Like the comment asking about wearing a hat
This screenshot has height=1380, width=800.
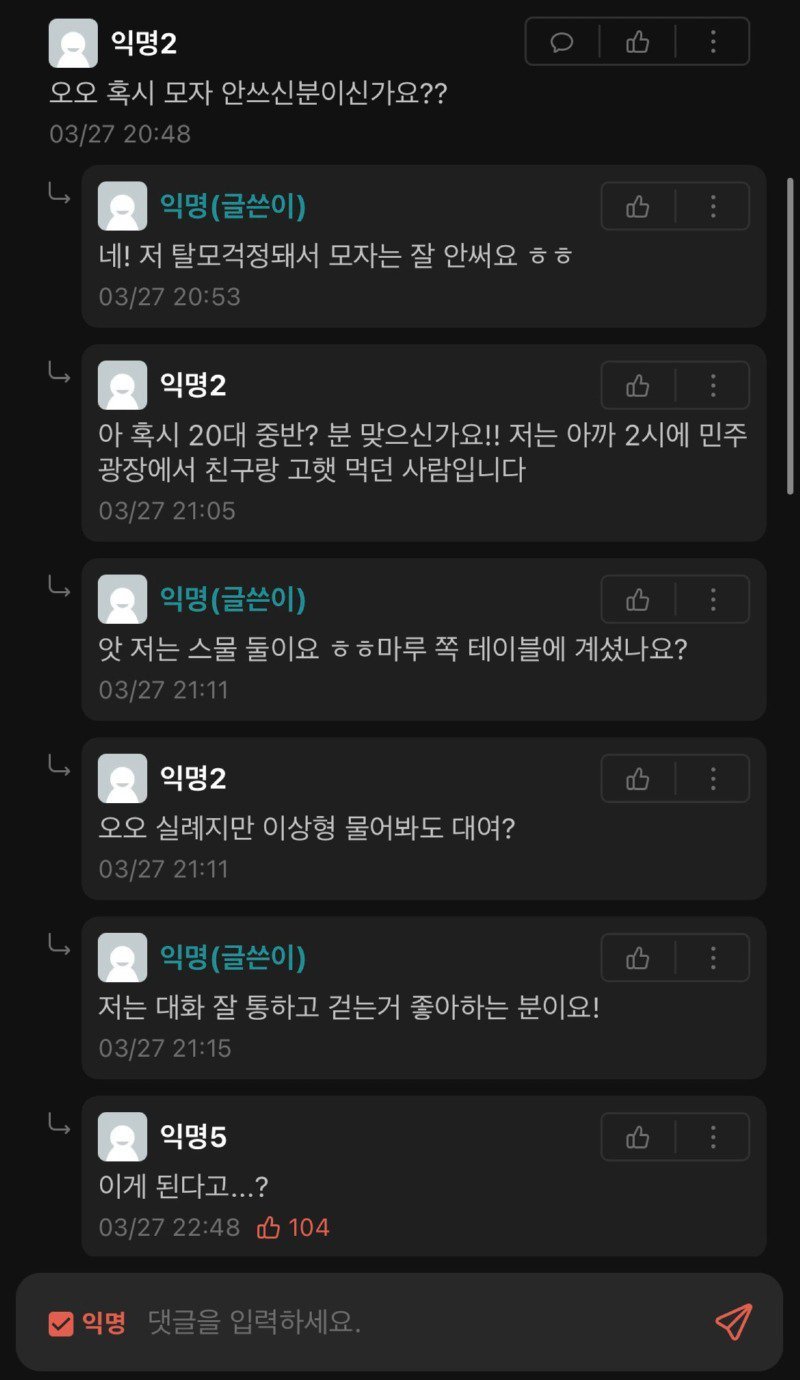[x=637, y=42]
